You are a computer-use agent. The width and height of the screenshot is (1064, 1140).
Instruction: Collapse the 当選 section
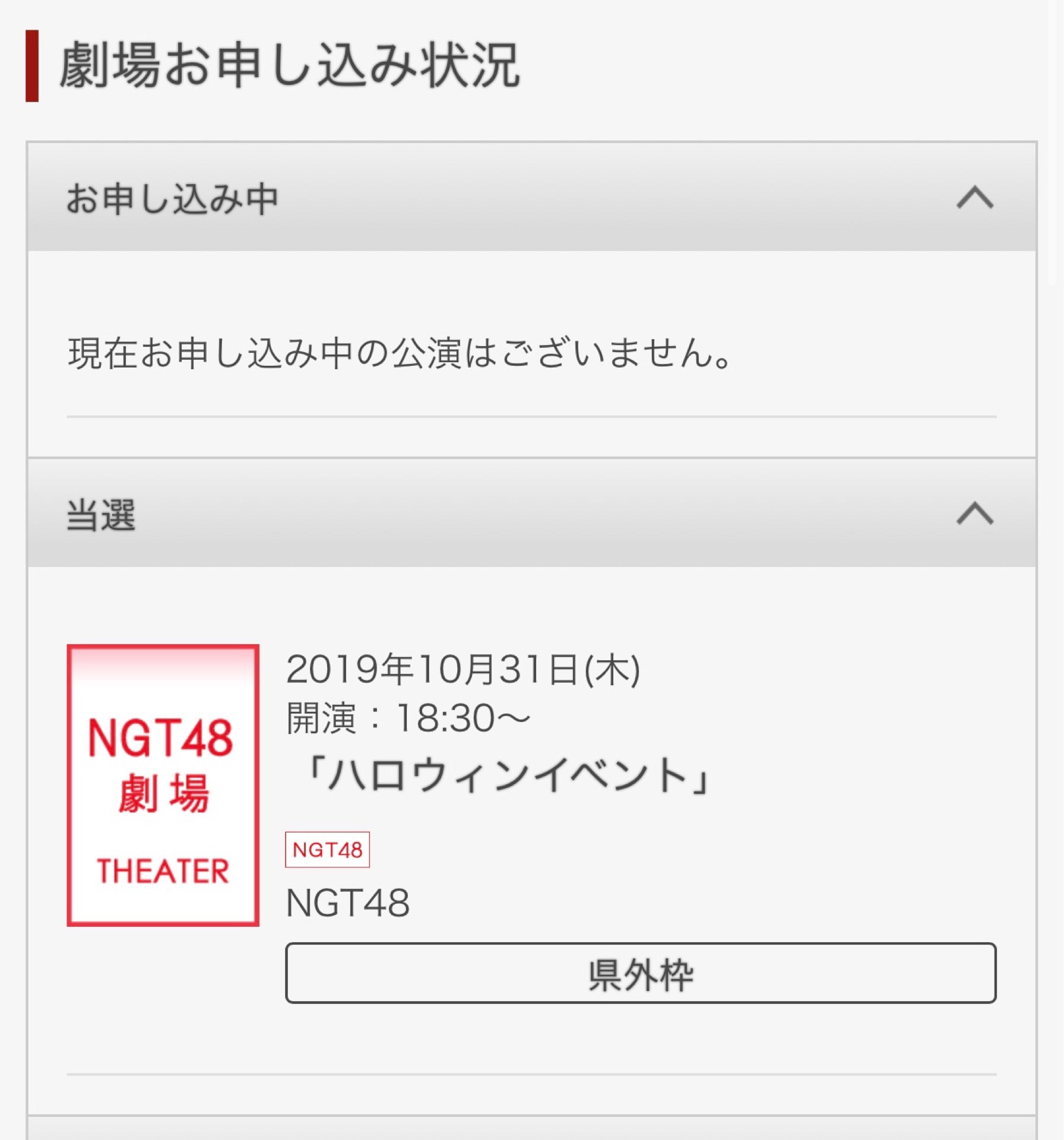pos(974,514)
